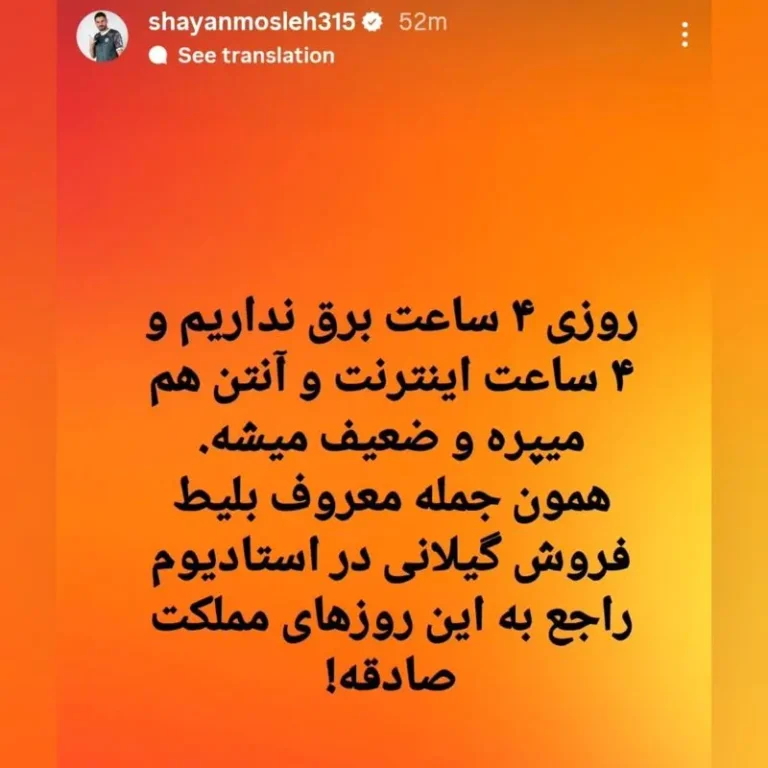Tap See translation under the username
This screenshot has height=768, width=768.
pos(255,56)
